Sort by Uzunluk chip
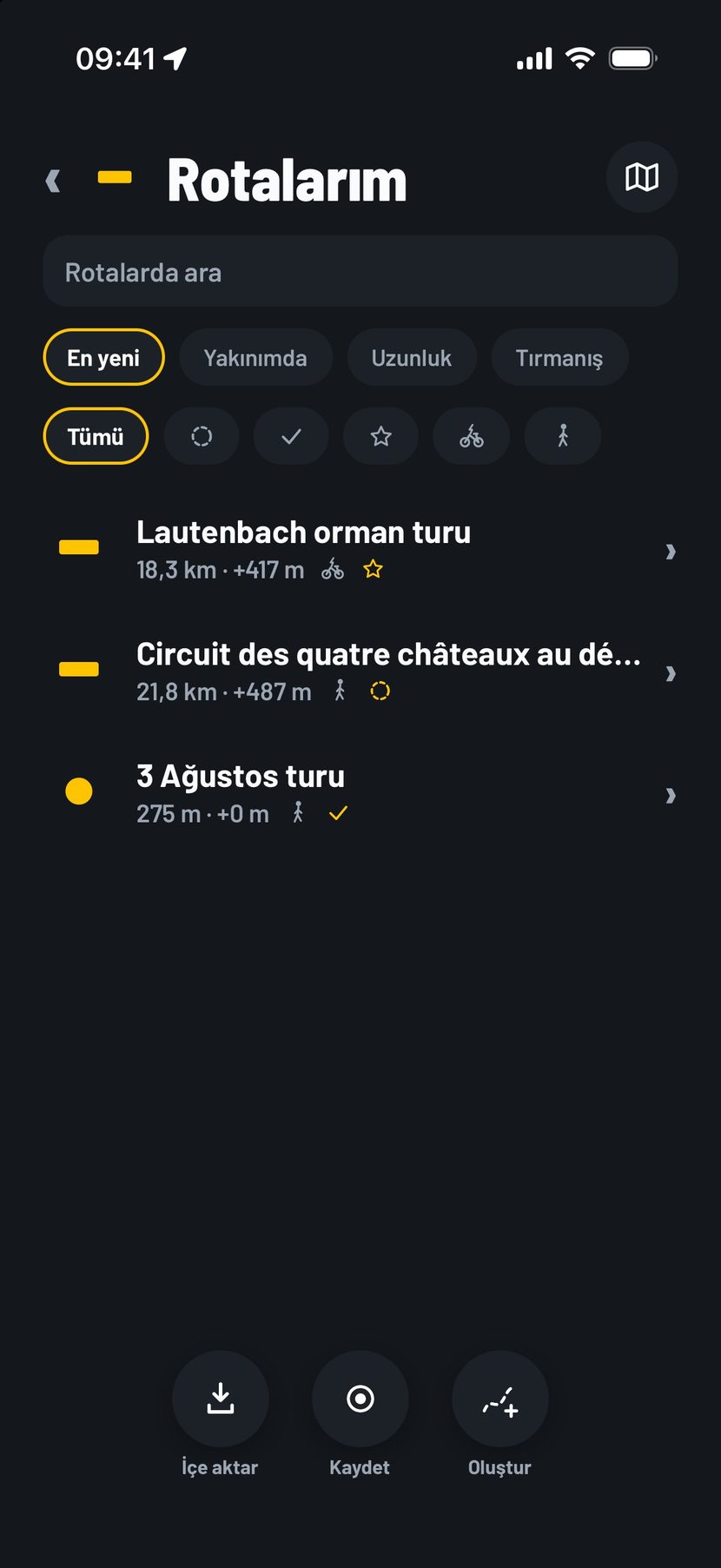Image resolution: width=721 pixels, height=1568 pixels. tap(412, 357)
